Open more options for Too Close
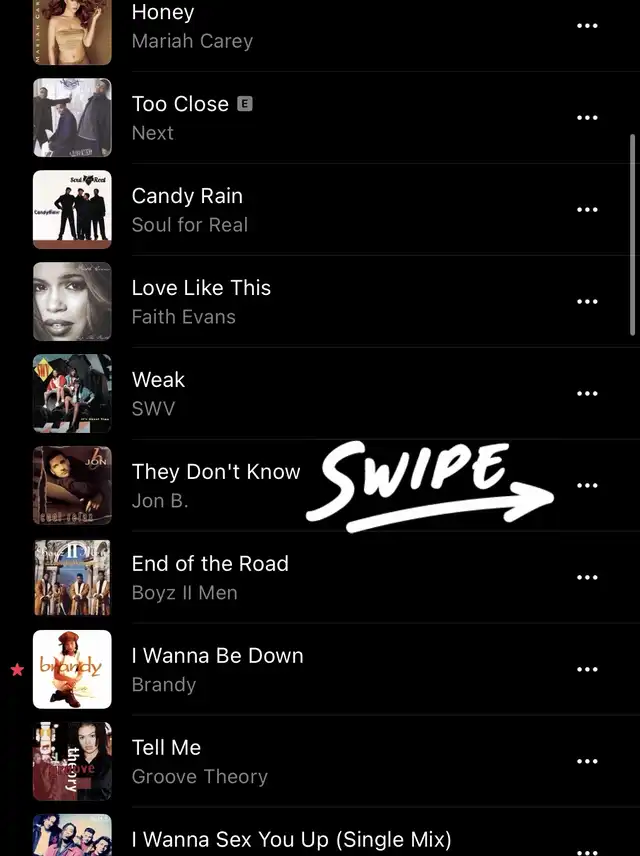 588,118
